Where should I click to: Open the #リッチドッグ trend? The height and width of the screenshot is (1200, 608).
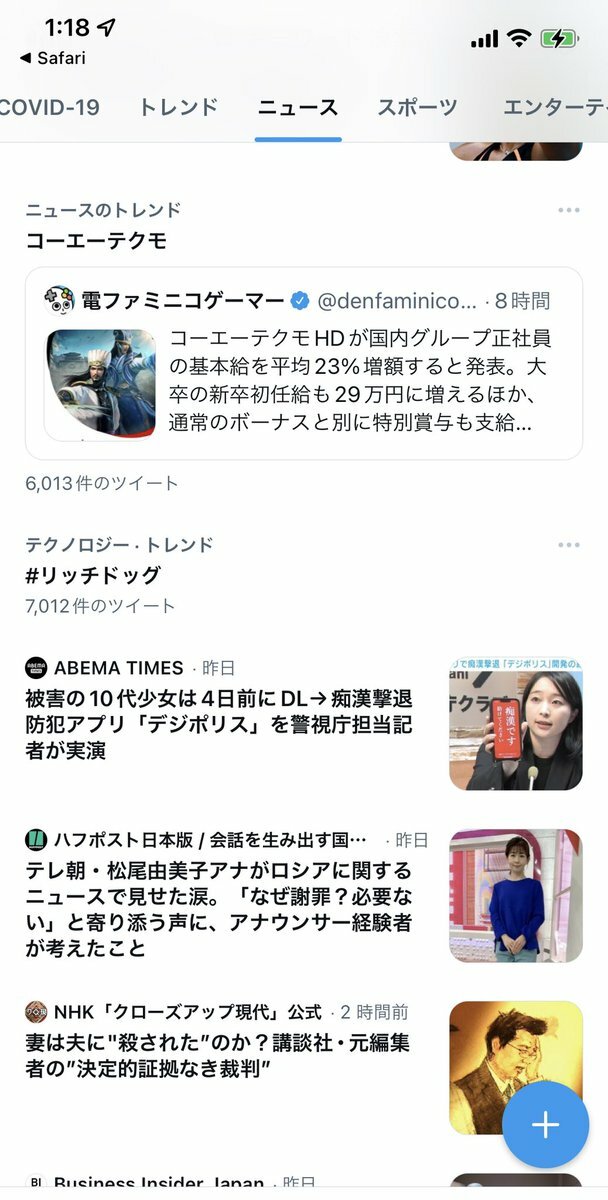tap(94, 575)
